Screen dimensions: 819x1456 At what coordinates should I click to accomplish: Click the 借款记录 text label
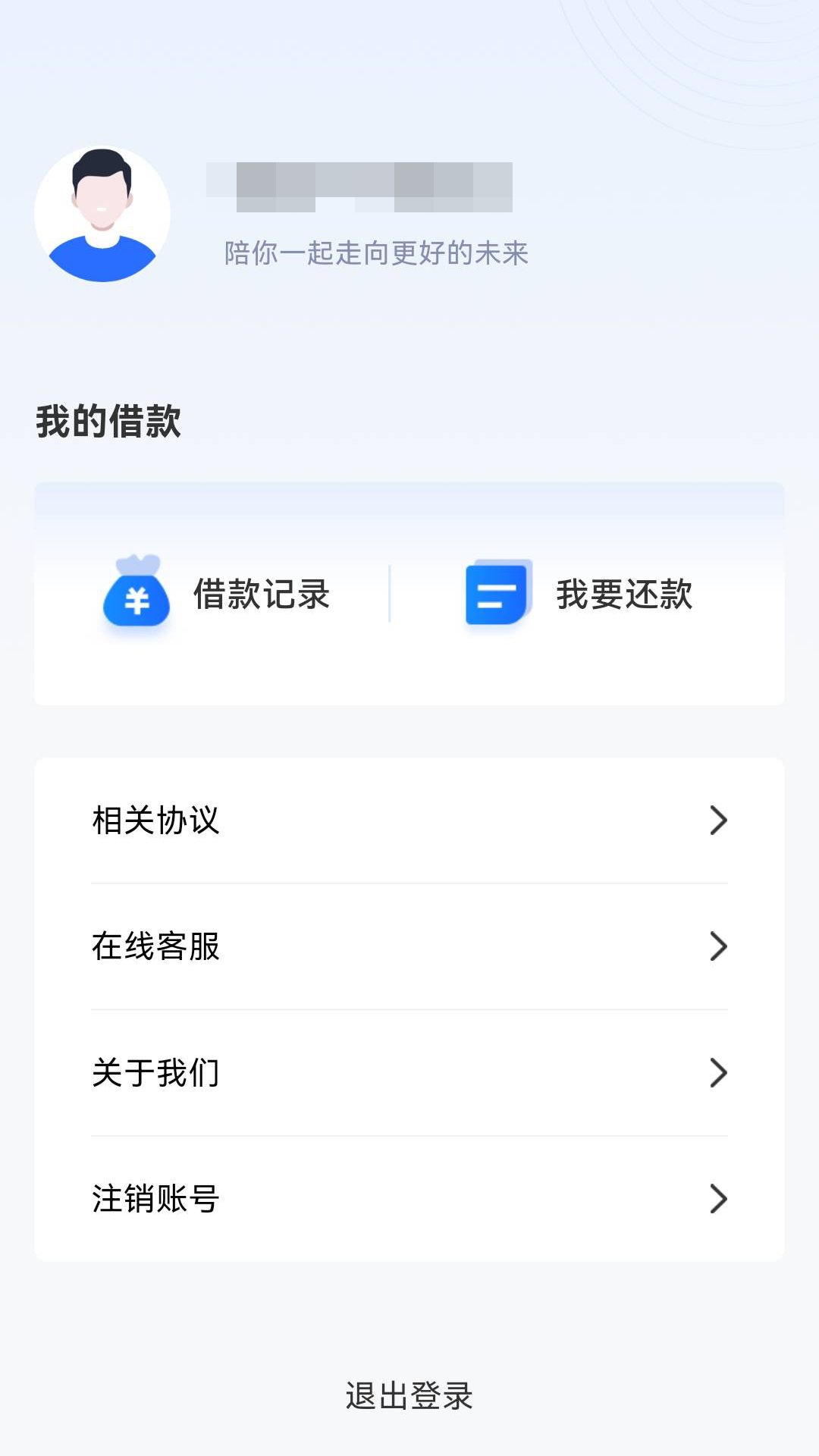(x=262, y=595)
